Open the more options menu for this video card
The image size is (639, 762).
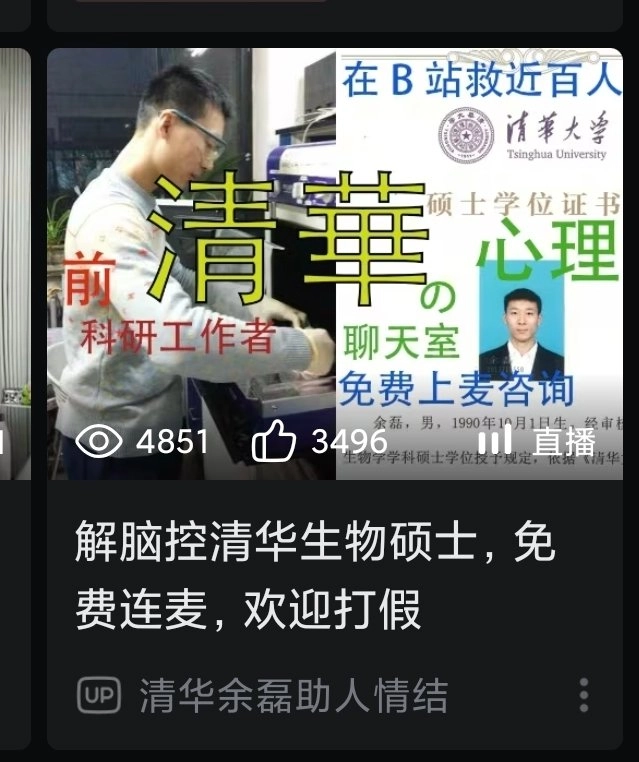(x=584, y=695)
